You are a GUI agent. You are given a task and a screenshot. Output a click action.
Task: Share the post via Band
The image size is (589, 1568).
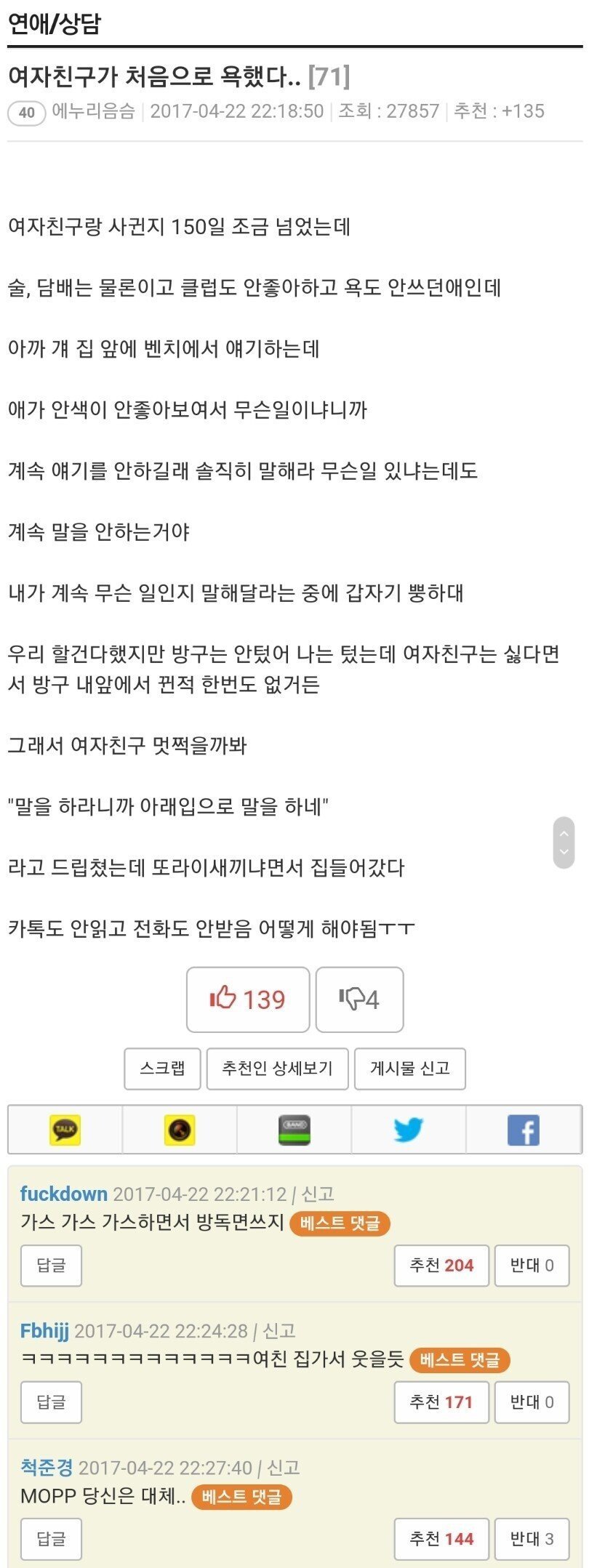[x=294, y=1130]
